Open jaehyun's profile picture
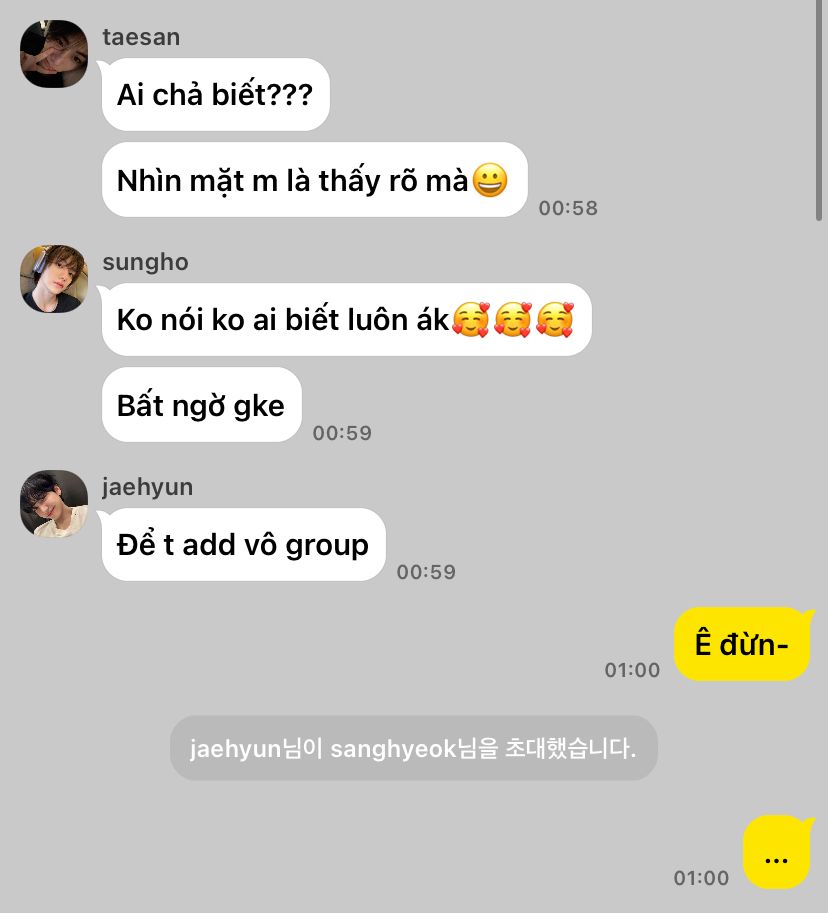 [54, 504]
